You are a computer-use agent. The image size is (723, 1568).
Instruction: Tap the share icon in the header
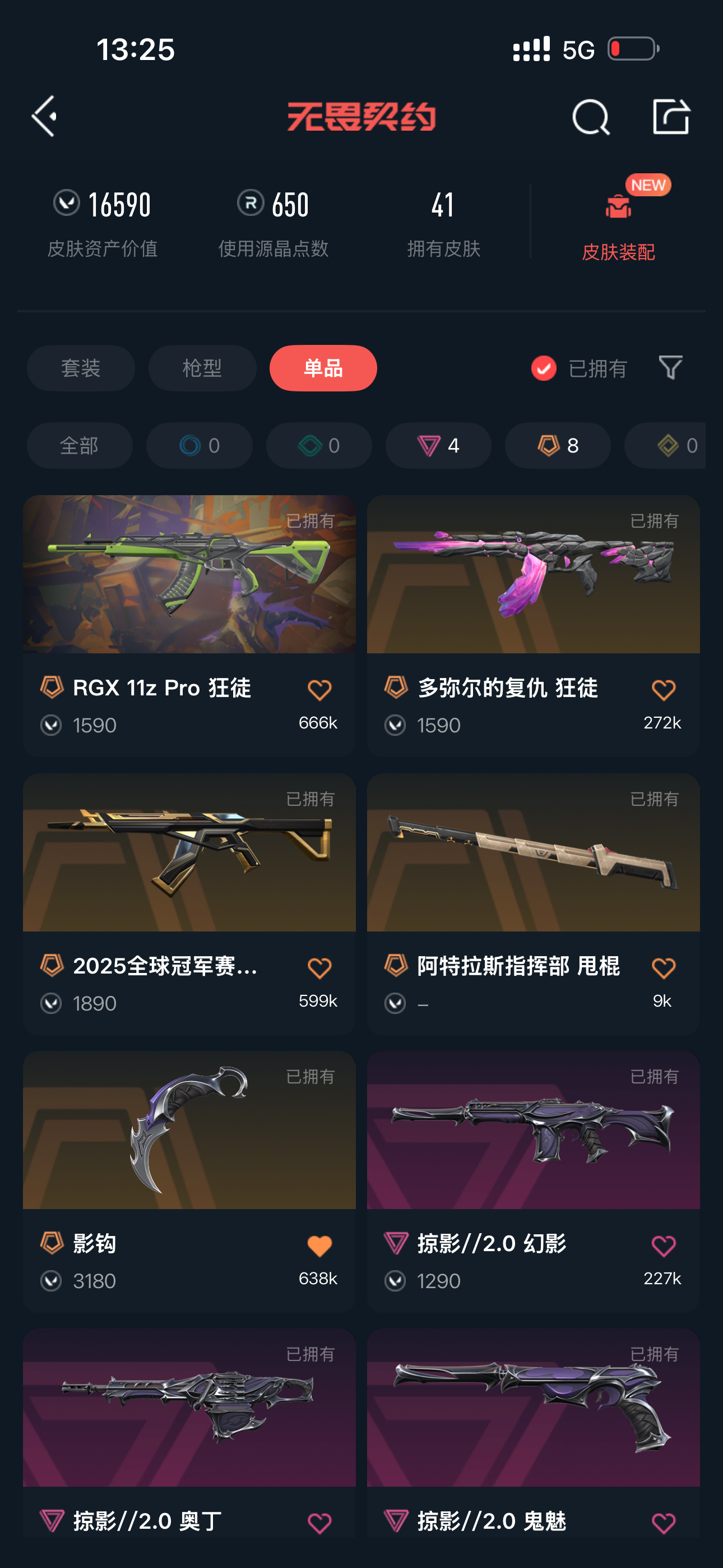(671, 116)
